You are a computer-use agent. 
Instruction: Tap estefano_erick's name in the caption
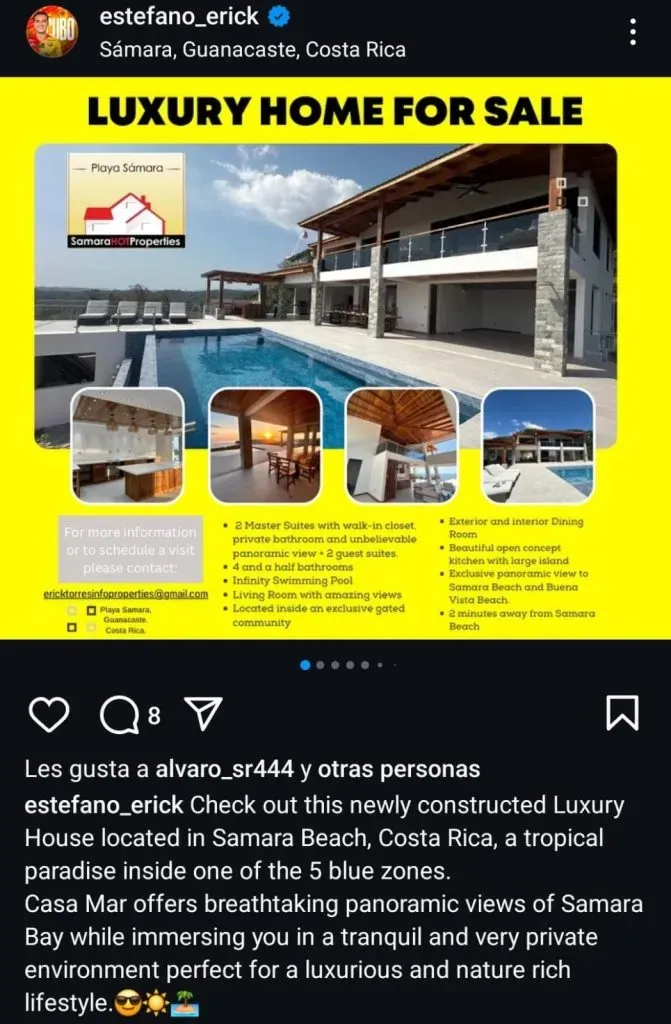[104, 804]
